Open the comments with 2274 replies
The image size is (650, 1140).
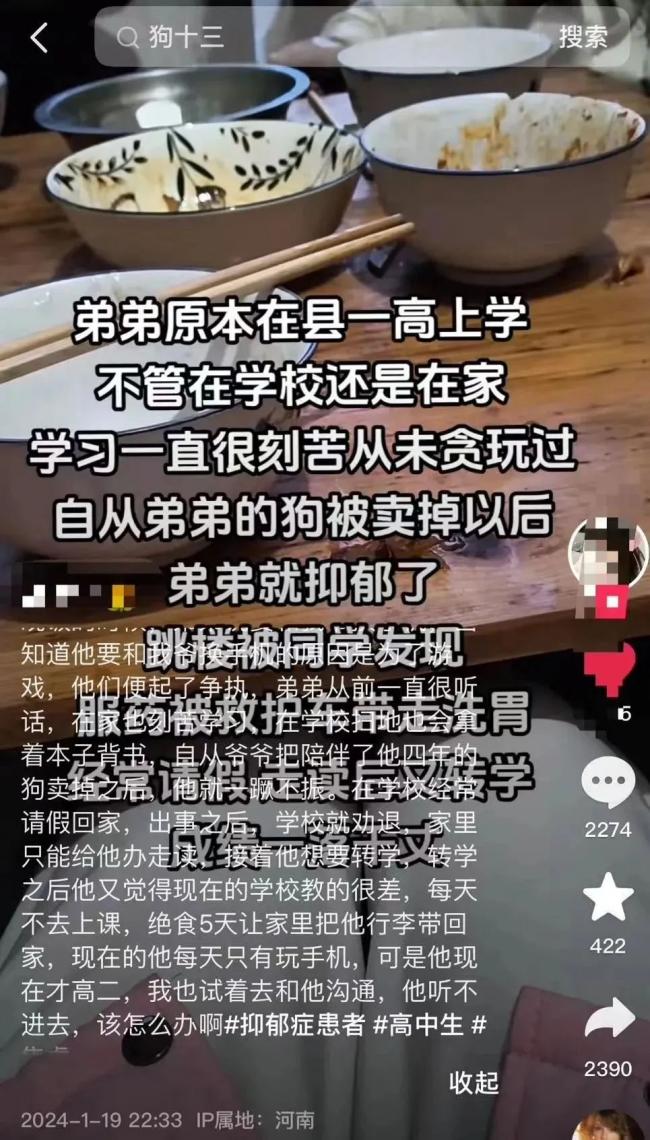click(608, 783)
